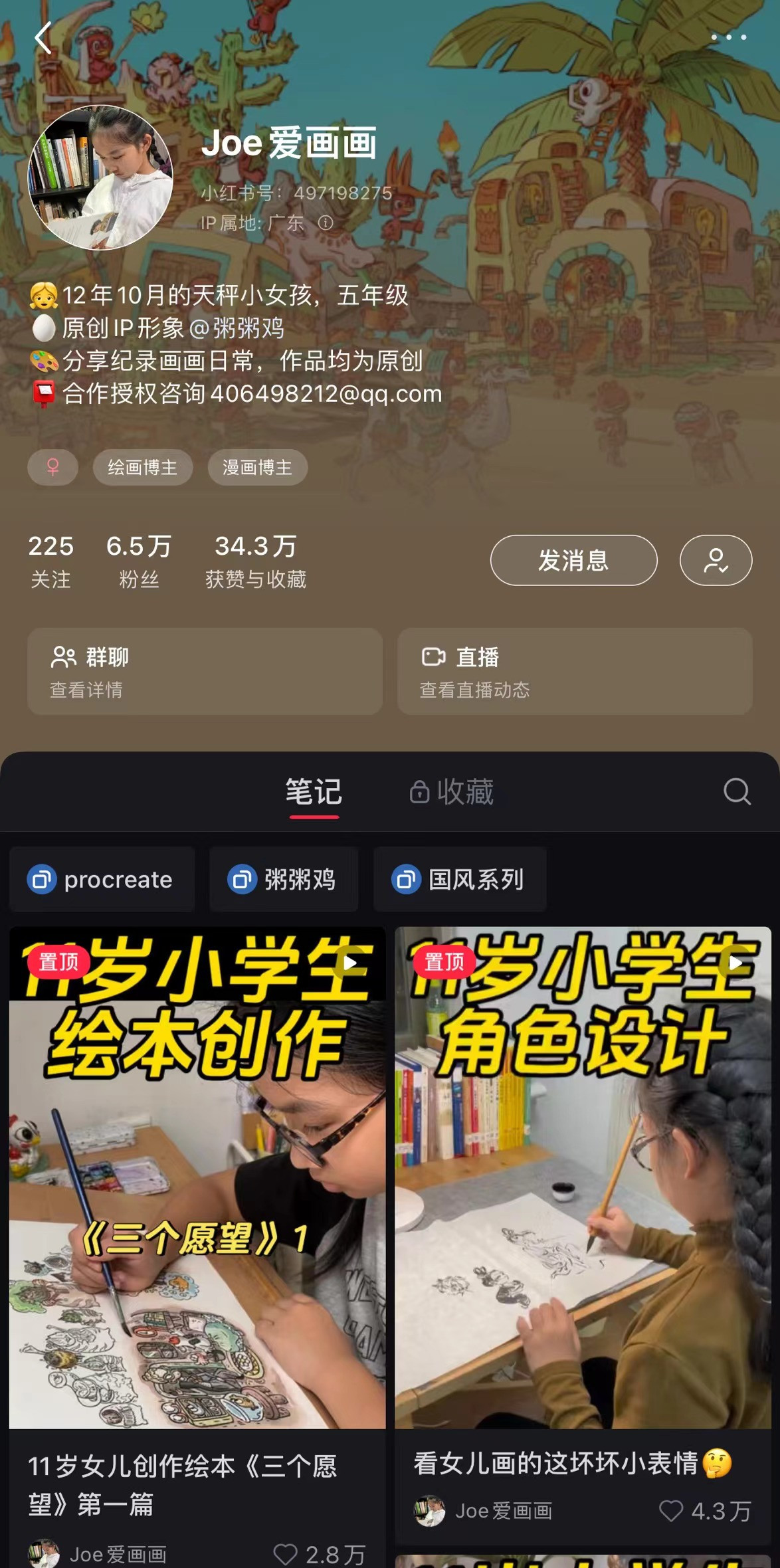Image resolution: width=780 pixels, height=1568 pixels.
Task: Open Joe爱画画's profile avatar
Action: (100, 177)
